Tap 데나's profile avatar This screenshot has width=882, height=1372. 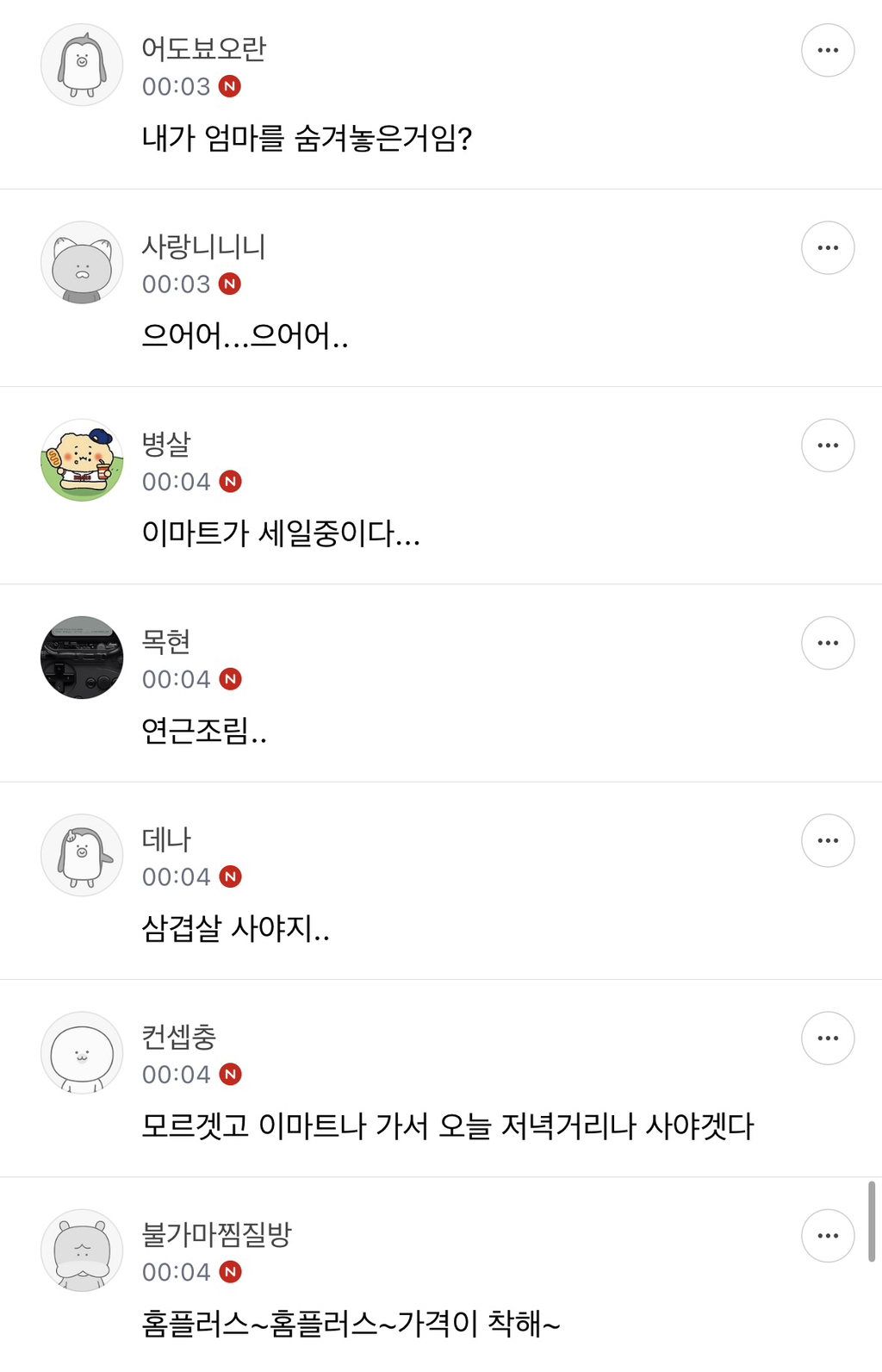(82, 855)
